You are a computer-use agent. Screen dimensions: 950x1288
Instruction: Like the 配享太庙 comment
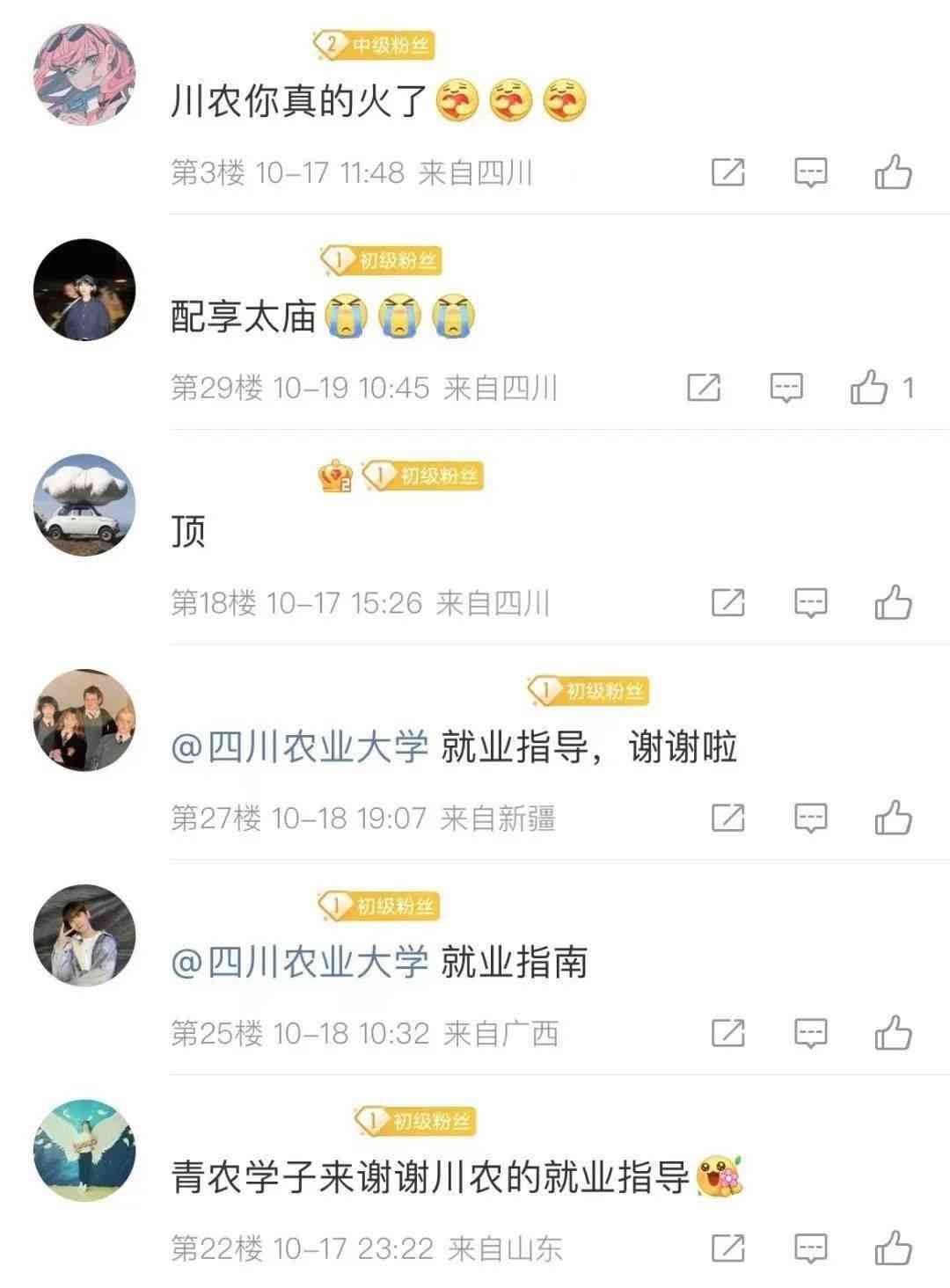point(869,387)
